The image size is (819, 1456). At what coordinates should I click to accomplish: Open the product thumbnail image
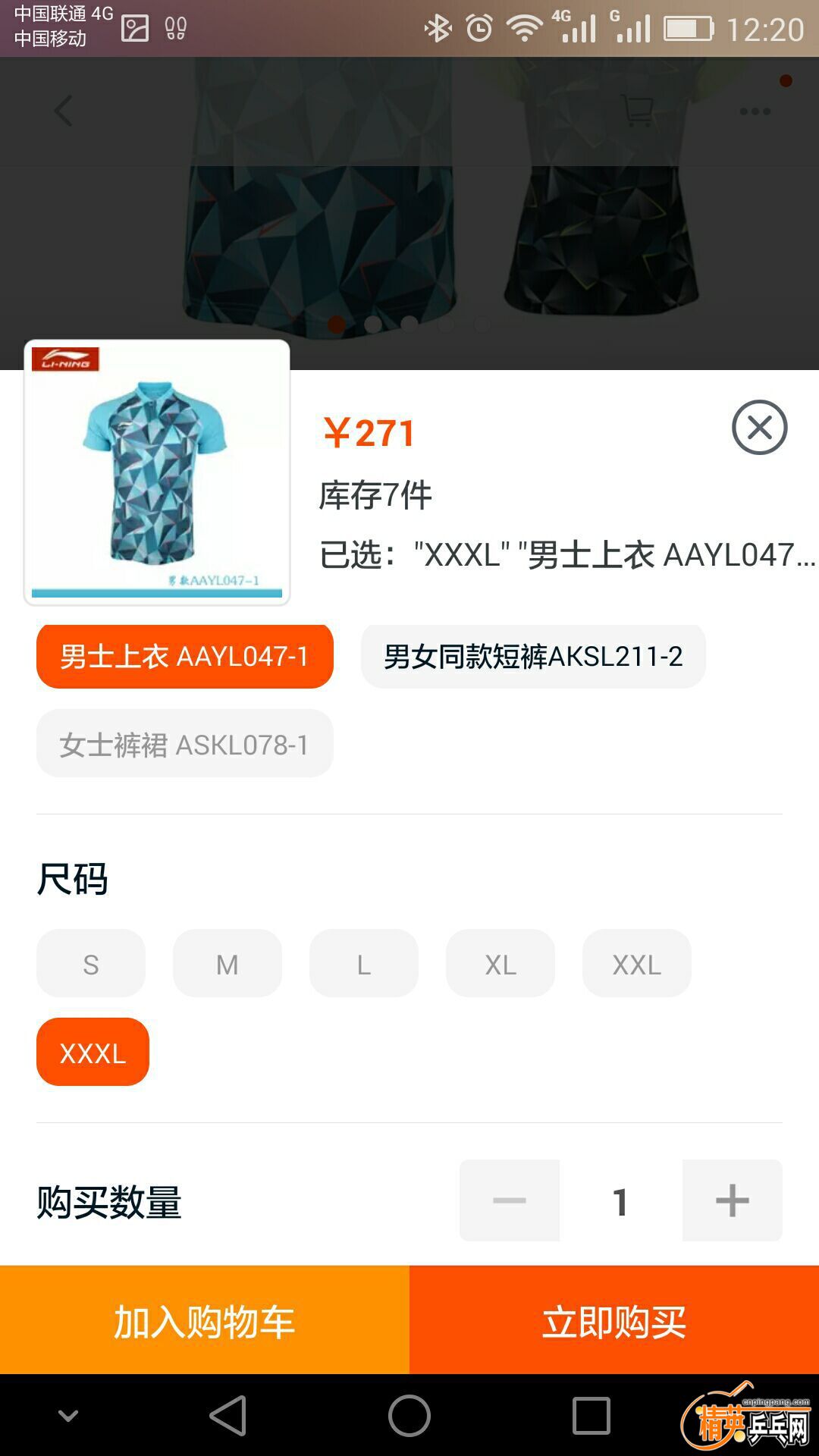157,472
